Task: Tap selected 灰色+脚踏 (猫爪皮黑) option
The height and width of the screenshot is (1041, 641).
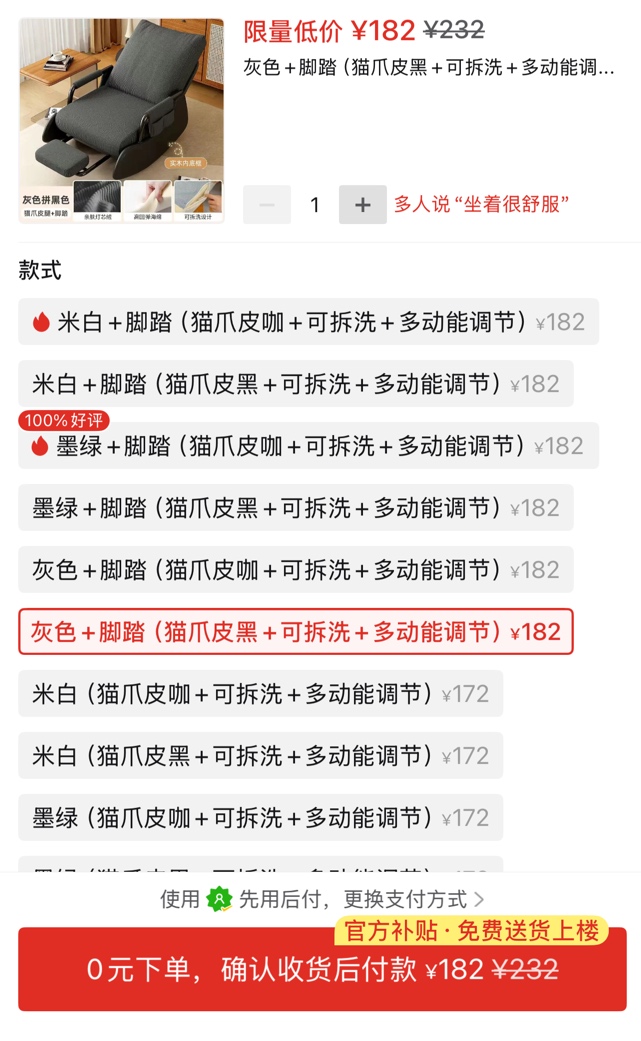Action: 295,632
